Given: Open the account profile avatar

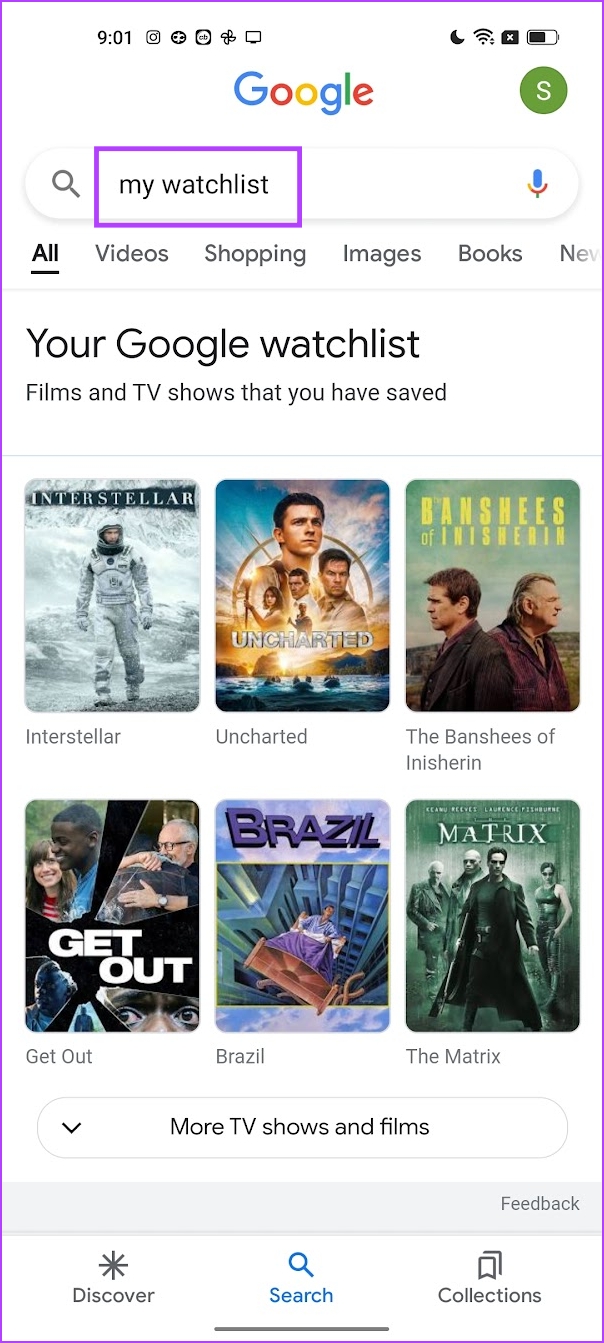Looking at the screenshot, I should (543, 91).
